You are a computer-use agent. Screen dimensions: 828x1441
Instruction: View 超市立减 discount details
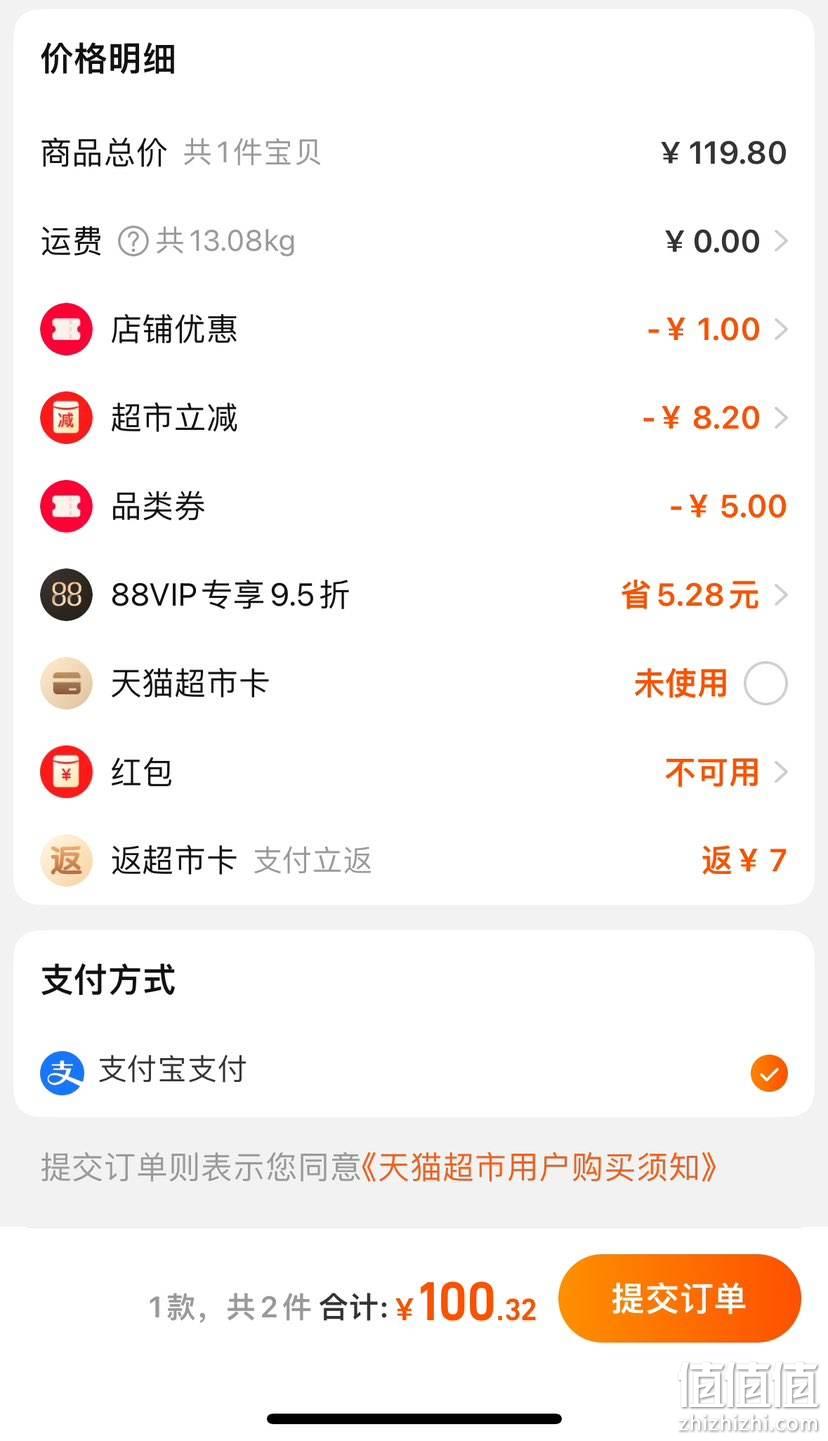(414, 418)
